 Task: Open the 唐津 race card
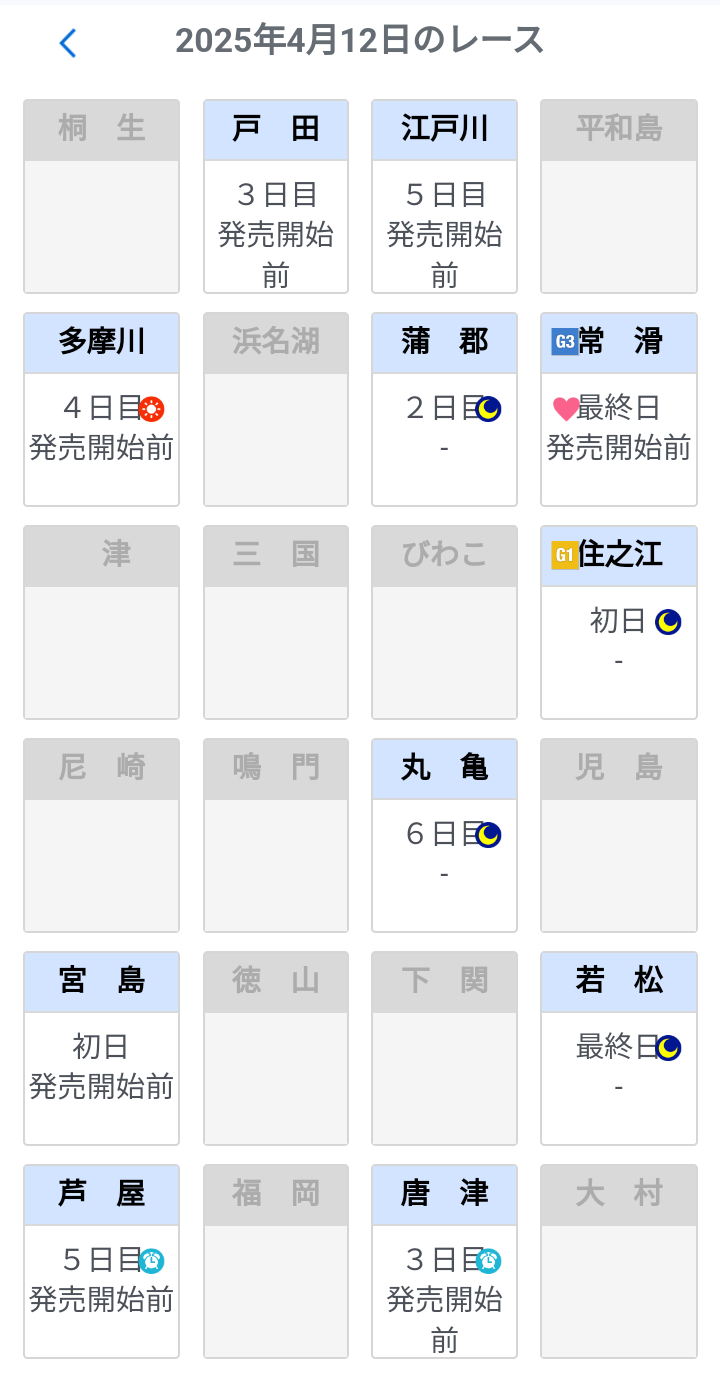click(x=444, y=1261)
